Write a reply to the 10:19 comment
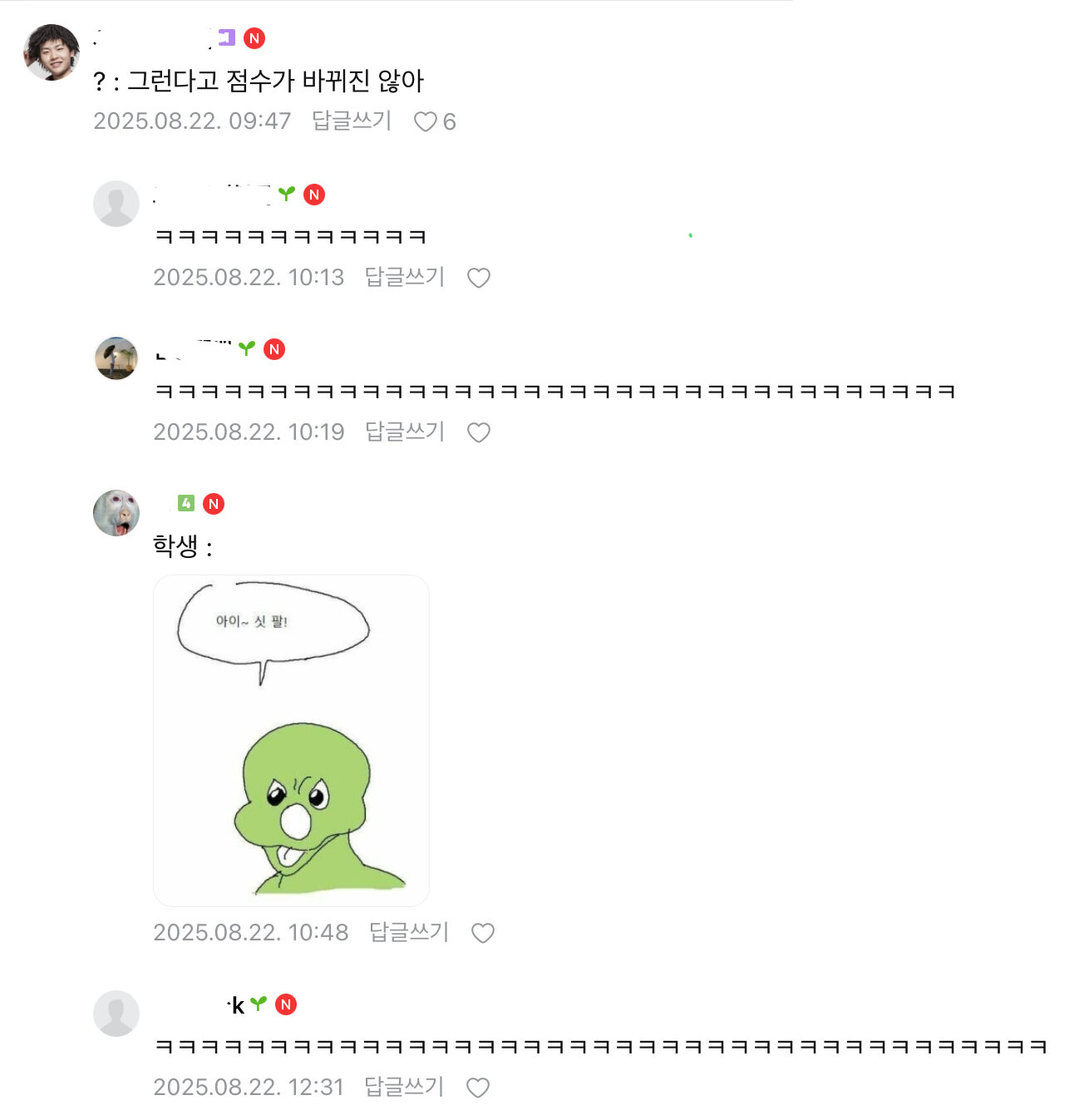Image resolution: width=1084 pixels, height=1120 pixels. pyautogui.click(x=405, y=432)
